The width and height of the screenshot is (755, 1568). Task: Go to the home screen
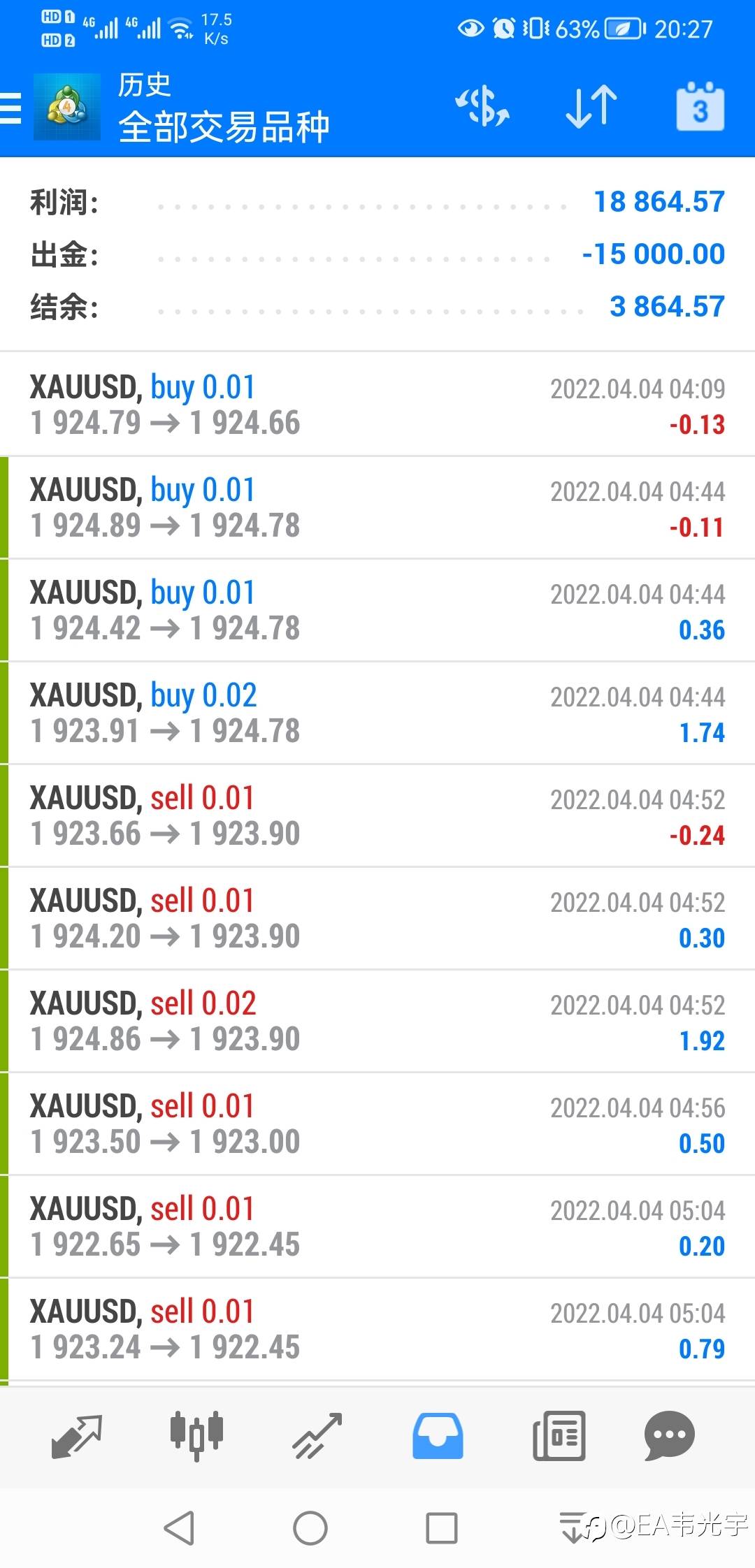coord(310,1527)
